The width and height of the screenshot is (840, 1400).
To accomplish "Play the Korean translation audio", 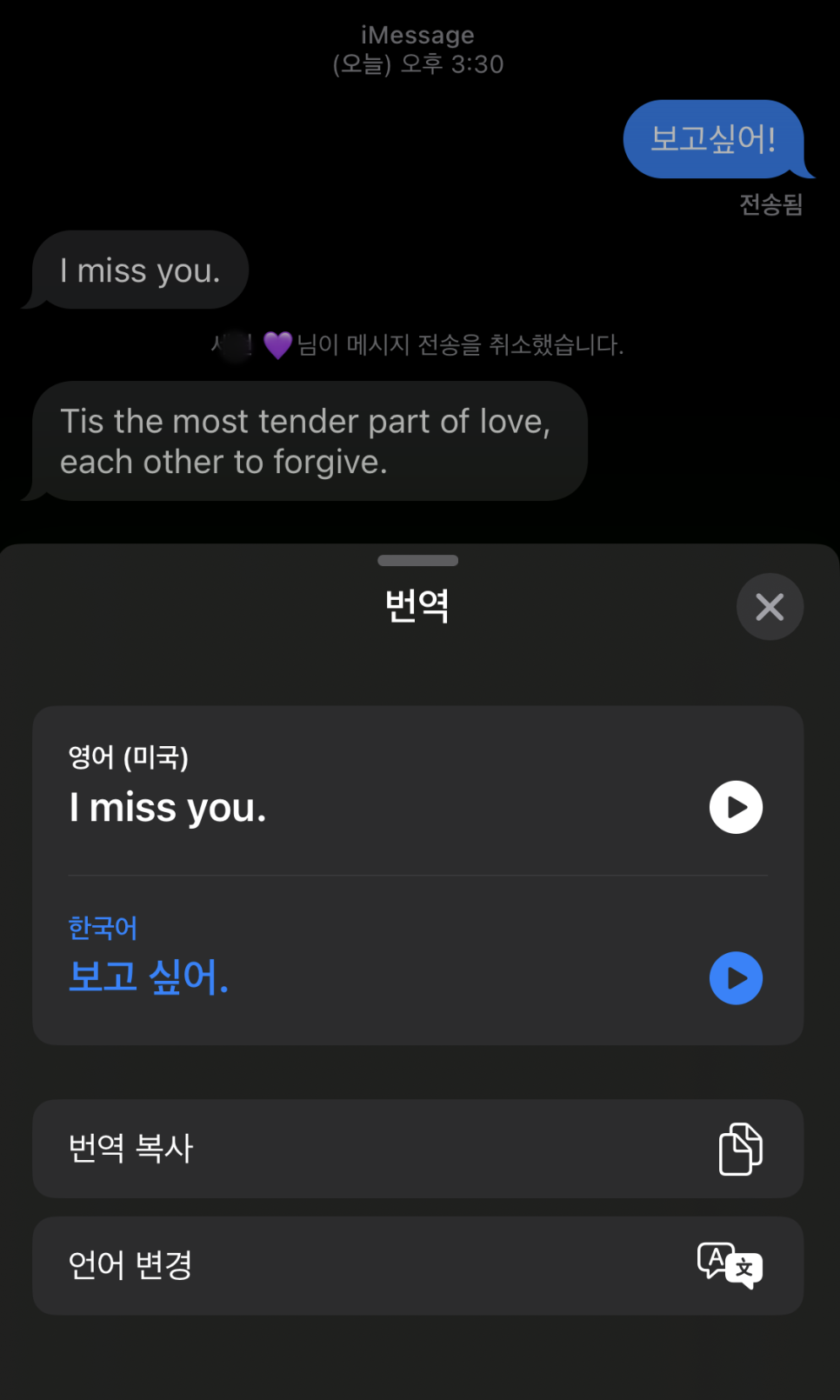I will pyautogui.click(x=736, y=978).
